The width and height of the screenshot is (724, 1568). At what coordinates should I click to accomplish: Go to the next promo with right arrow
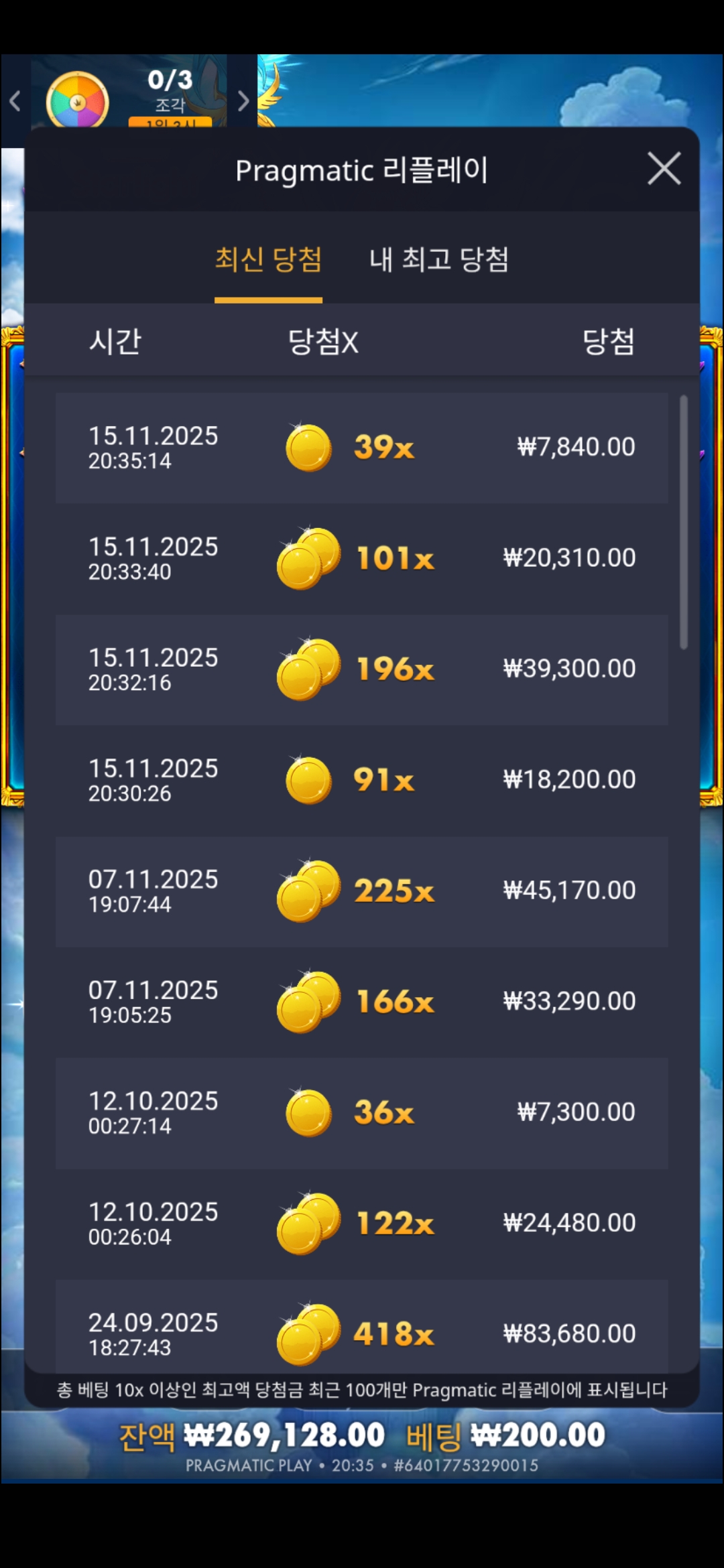(243, 101)
